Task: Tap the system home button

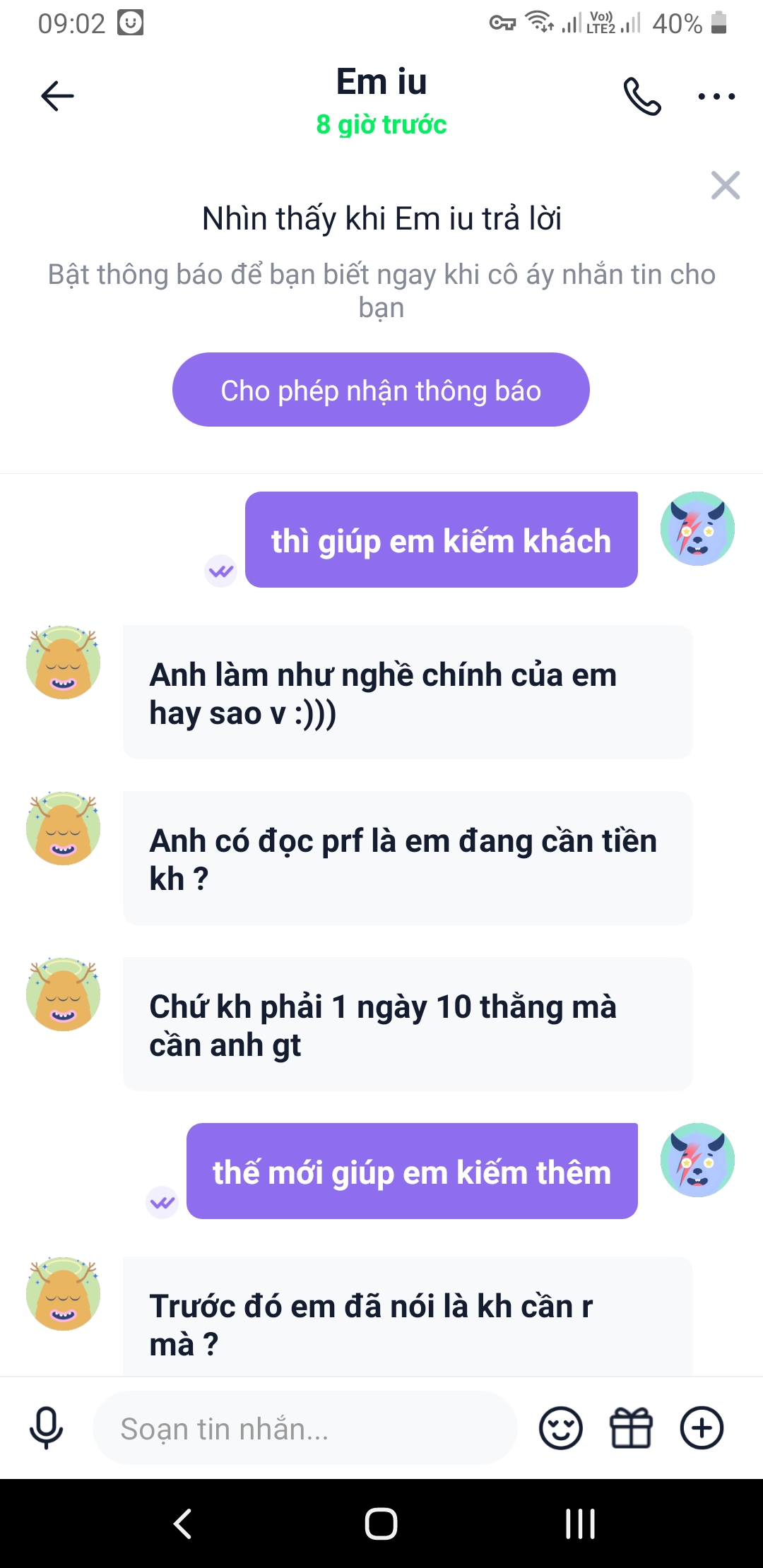Action: tap(381, 1524)
